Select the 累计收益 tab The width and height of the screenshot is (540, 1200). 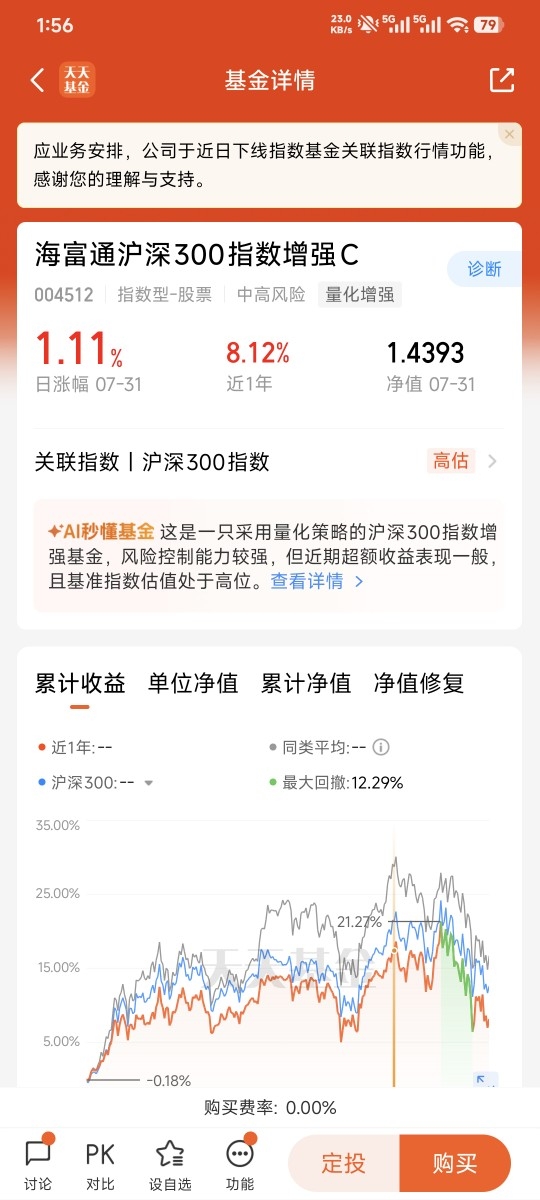coord(80,684)
